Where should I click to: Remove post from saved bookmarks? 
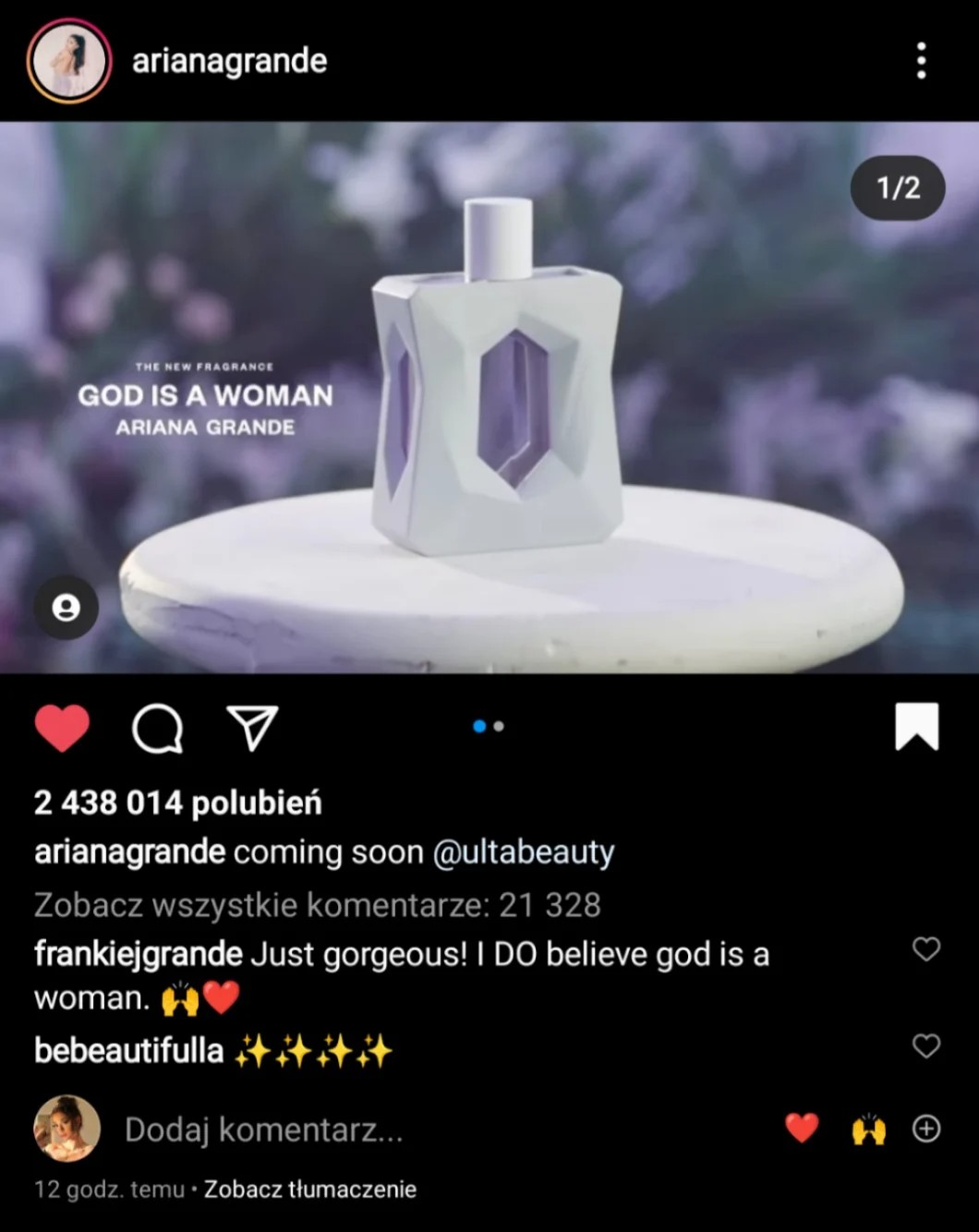916,726
